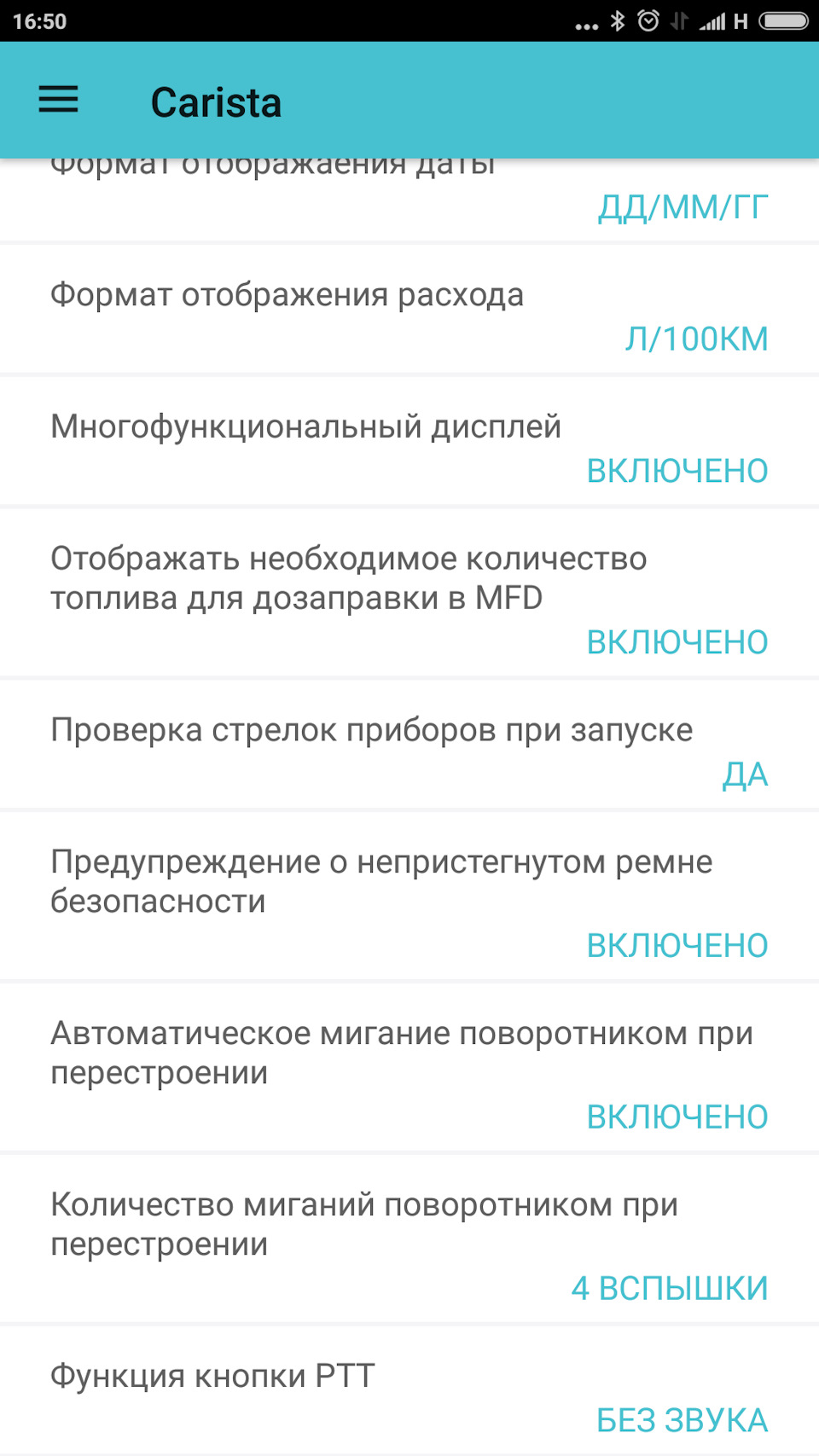819x1456 pixels.
Task: Open Проверка стрелок приборов при запуске
Action: (x=409, y=745)
